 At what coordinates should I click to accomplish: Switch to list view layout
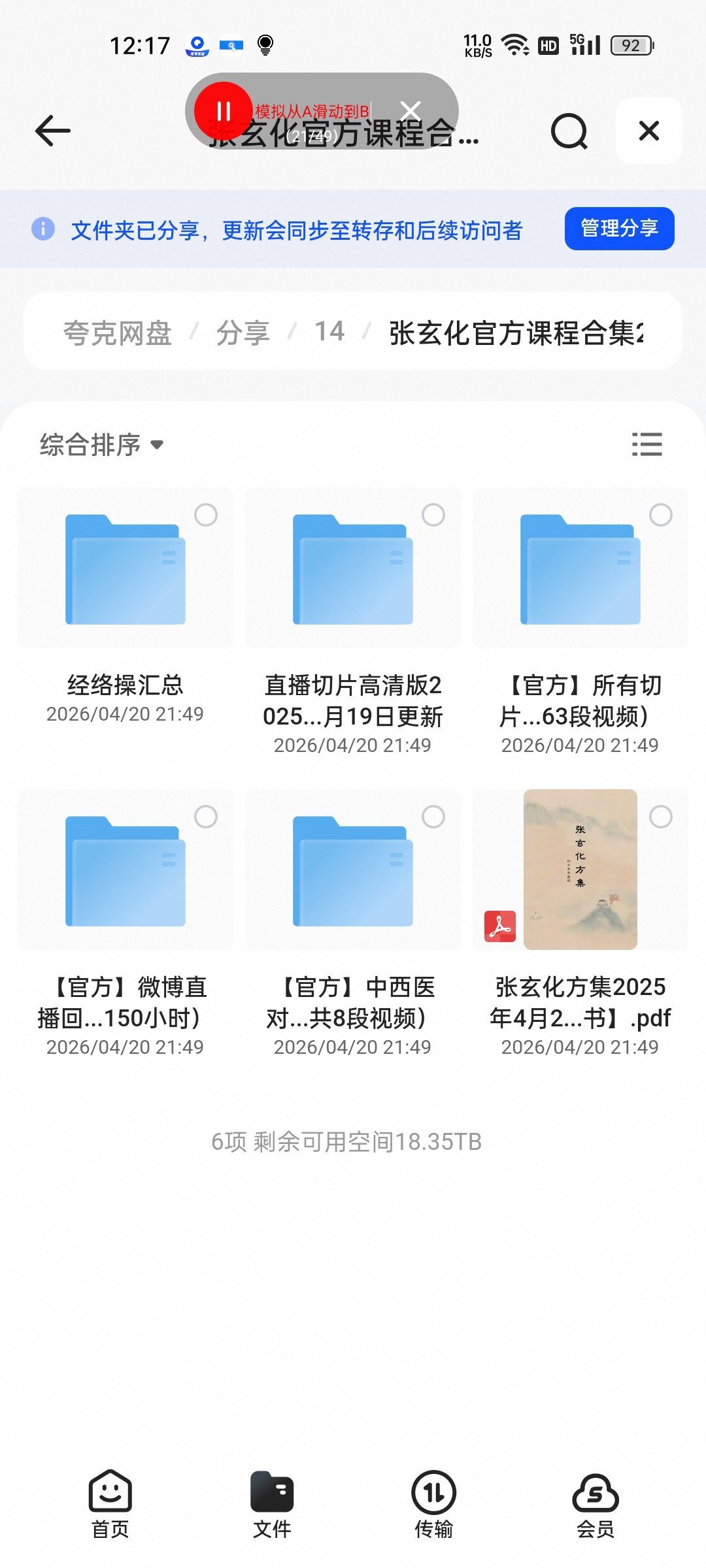point(647,444)
